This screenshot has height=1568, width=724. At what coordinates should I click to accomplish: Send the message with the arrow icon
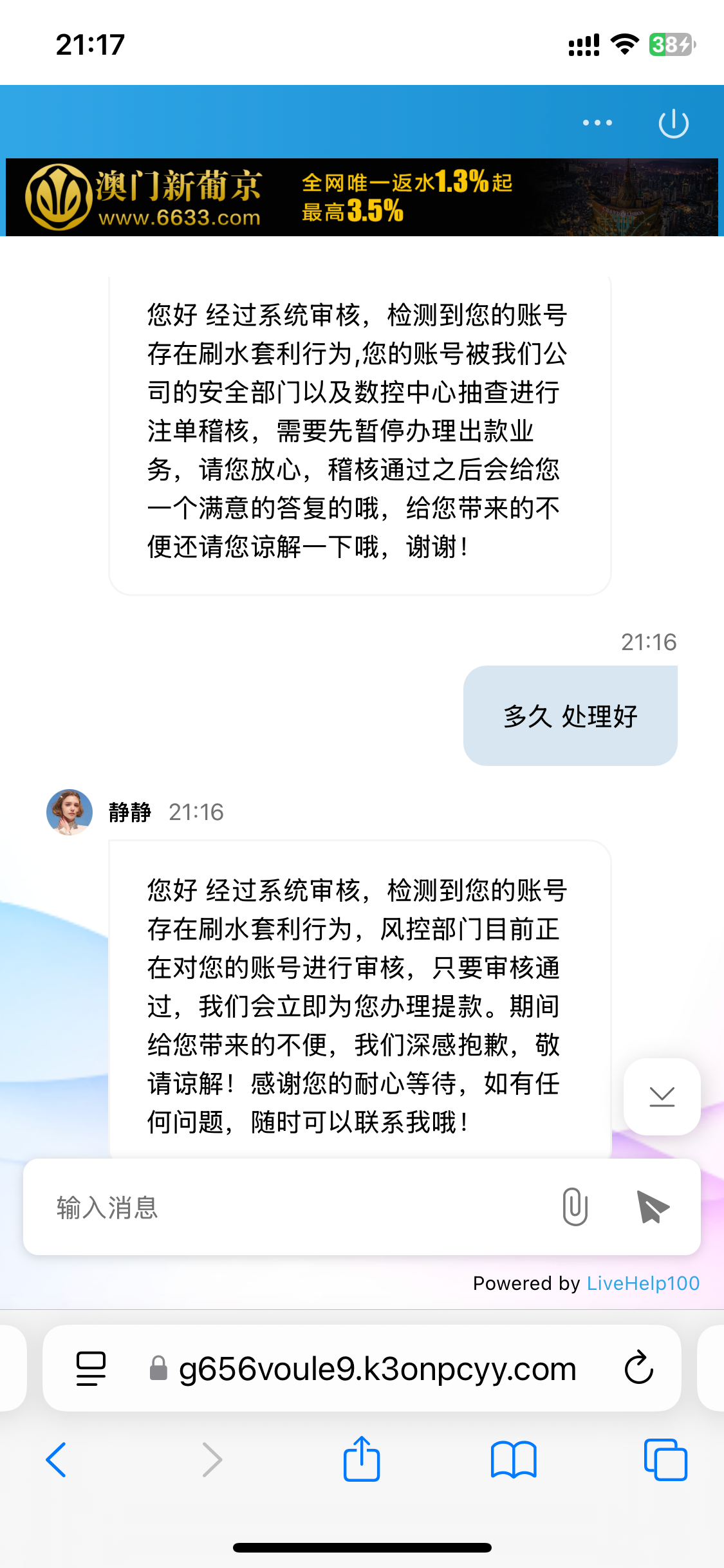(653, 1207)
